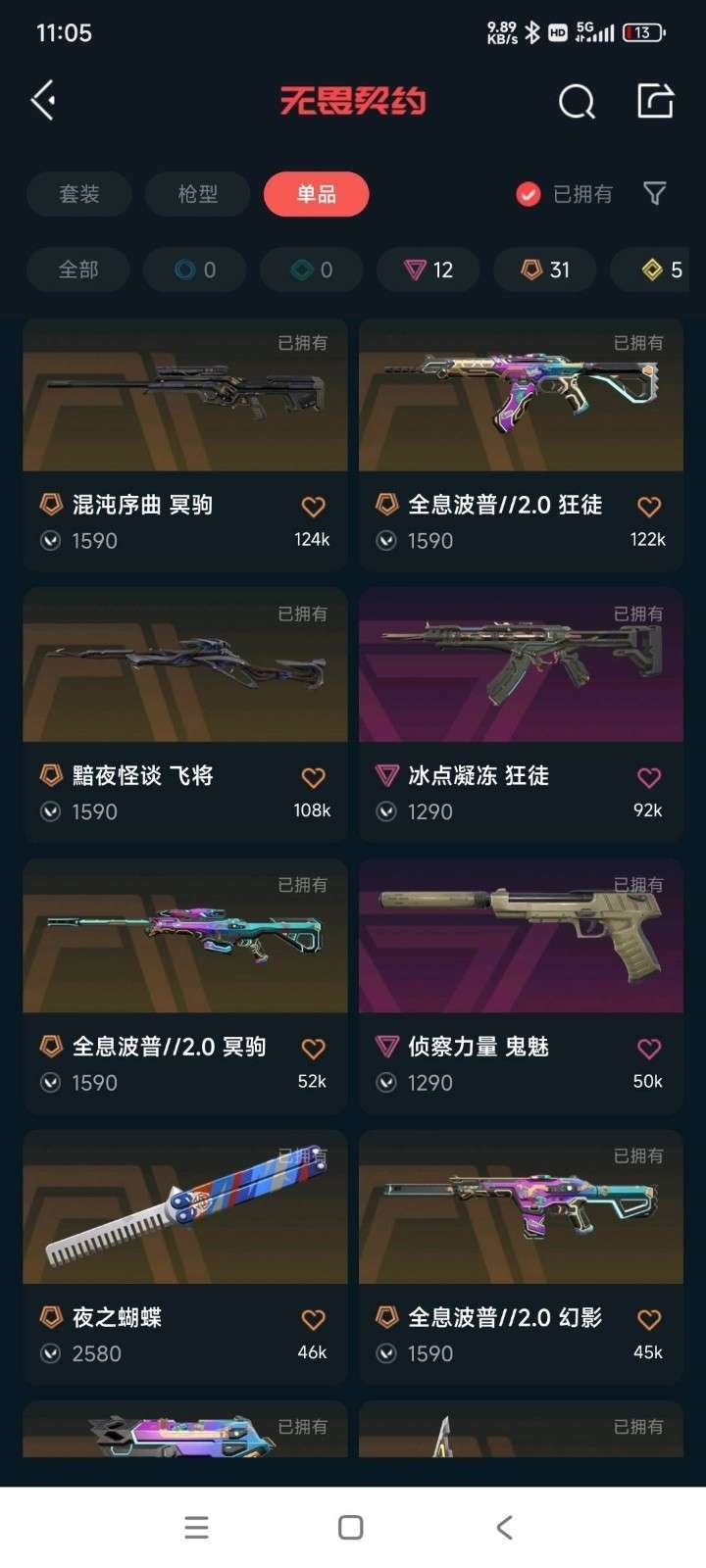Select the 单品 tab
The width and height of the screenshot is (706, 1568).
click(x=316, y=194)
